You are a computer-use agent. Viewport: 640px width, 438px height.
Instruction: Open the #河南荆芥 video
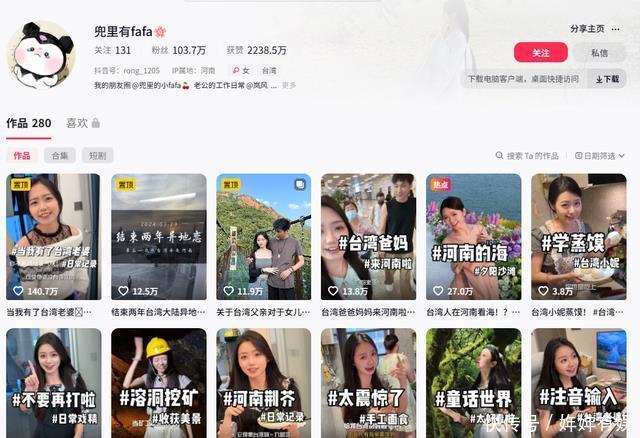pos(263,385)
